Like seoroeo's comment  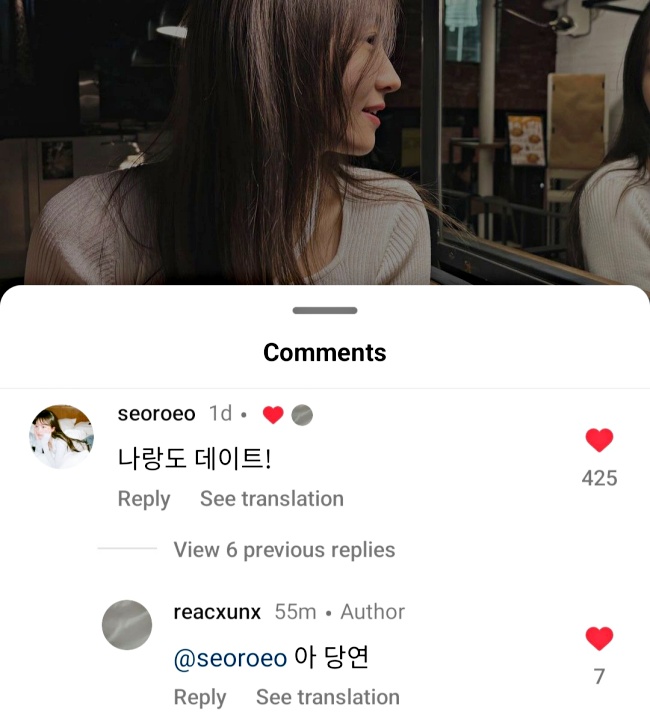pyautogui.click(x=599, y=440)
